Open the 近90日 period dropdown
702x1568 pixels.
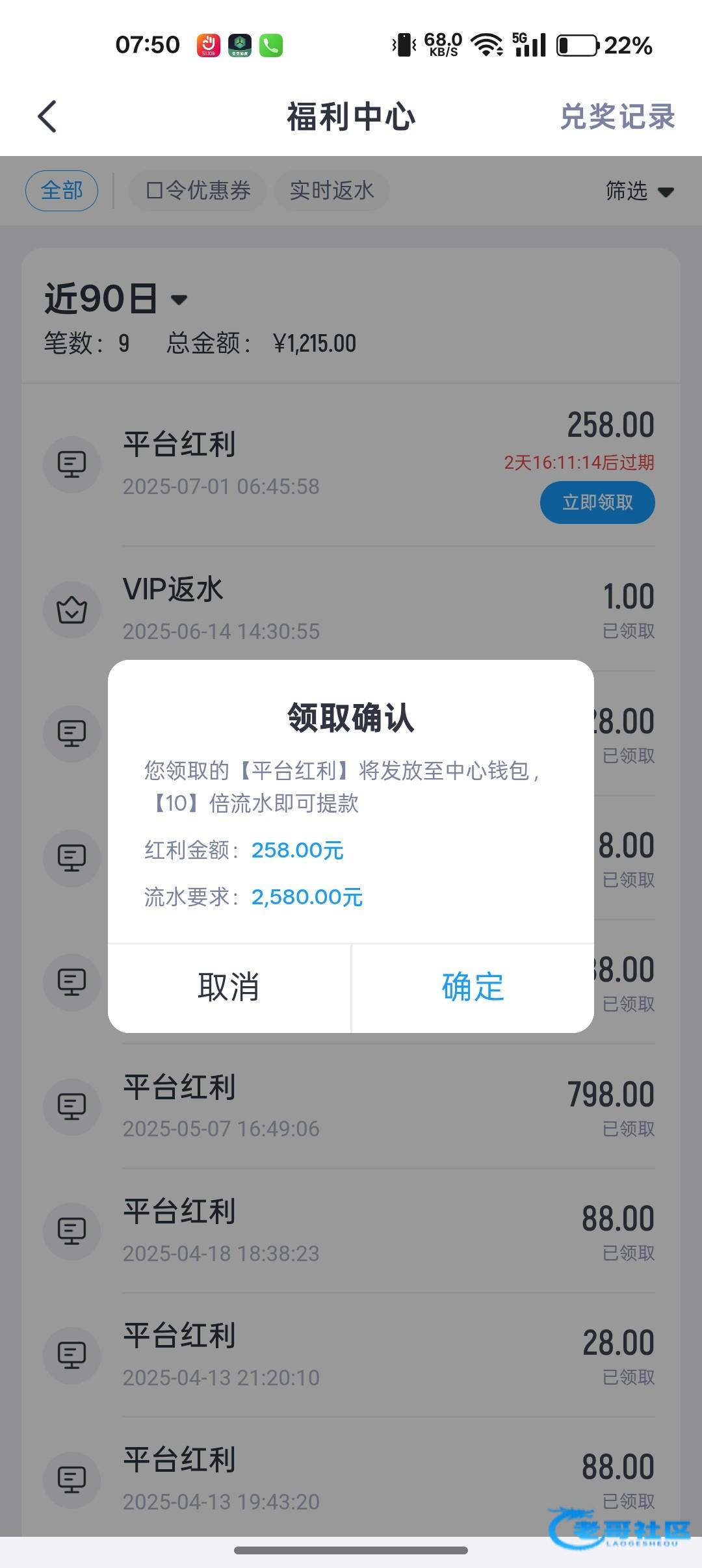click(x=116, y=299)
